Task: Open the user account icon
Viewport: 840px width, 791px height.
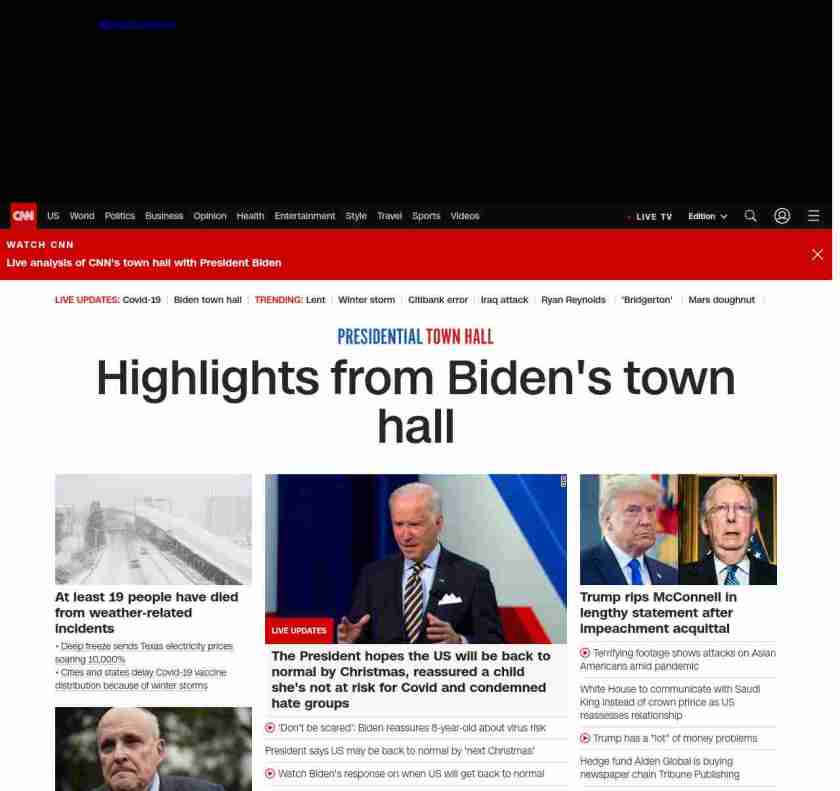Action: pos(782,216)
